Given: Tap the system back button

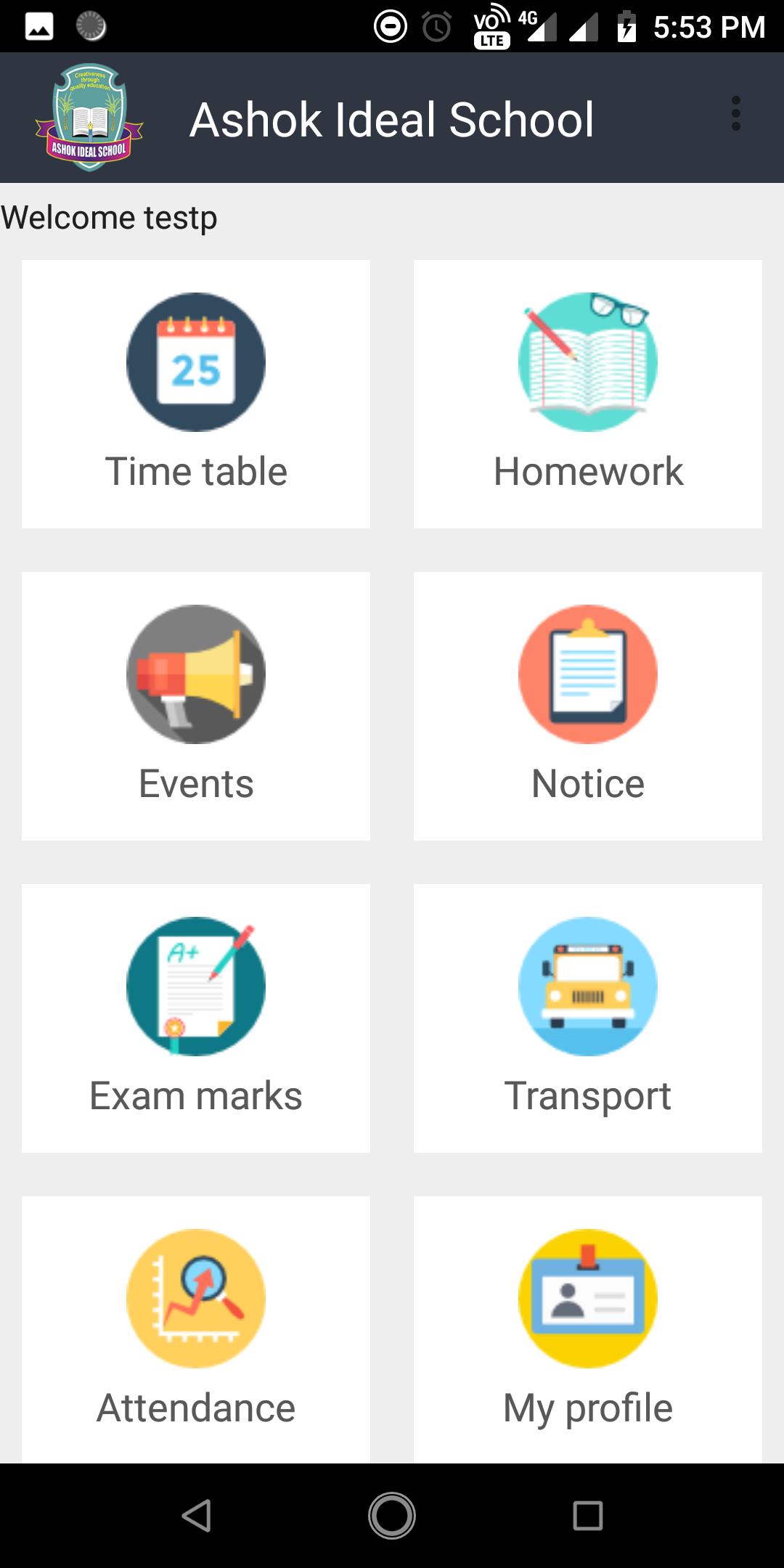Looking at the screenshot, I should [196, 1516].
